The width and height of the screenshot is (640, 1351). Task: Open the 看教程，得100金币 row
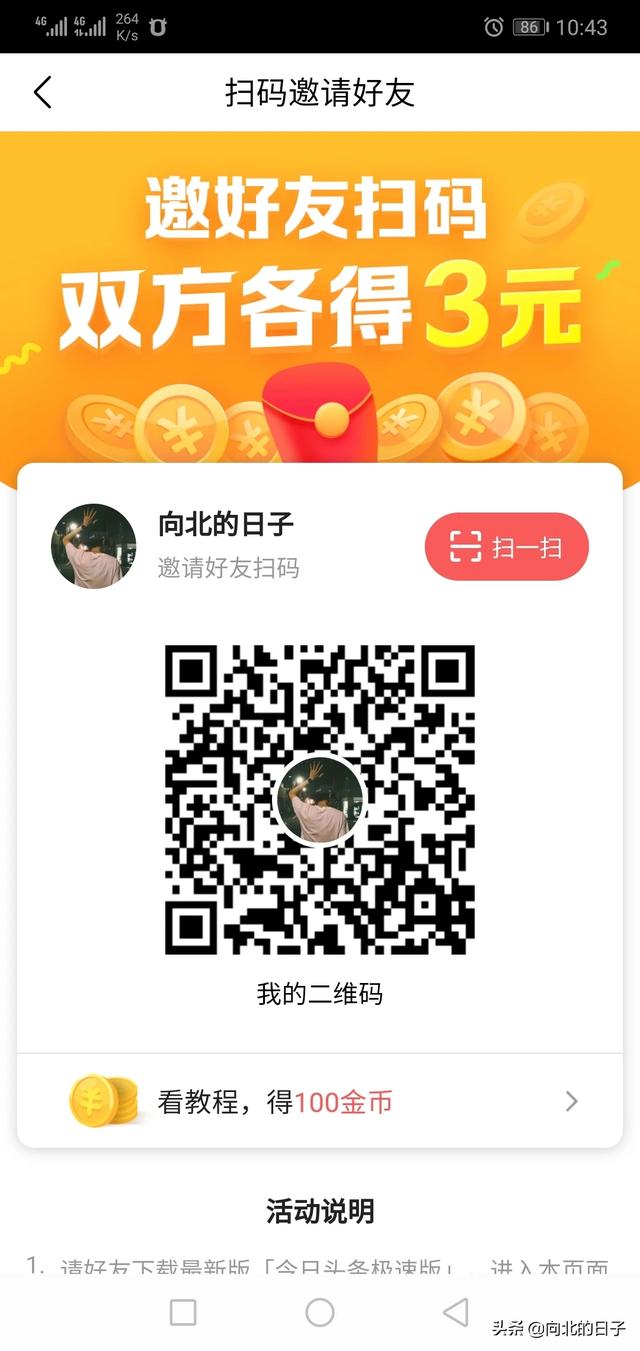coord(320,1101)
